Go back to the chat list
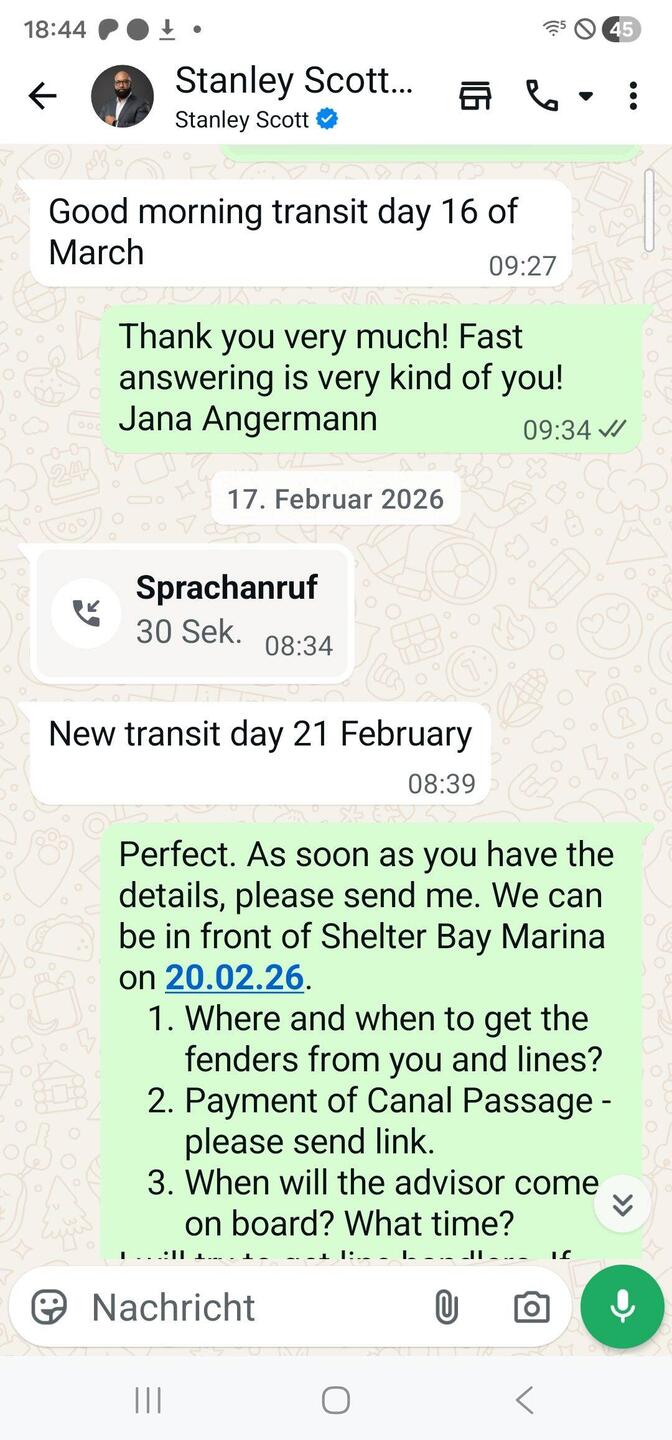This screenshot has height=1440, width=672. tap(42, 96)
